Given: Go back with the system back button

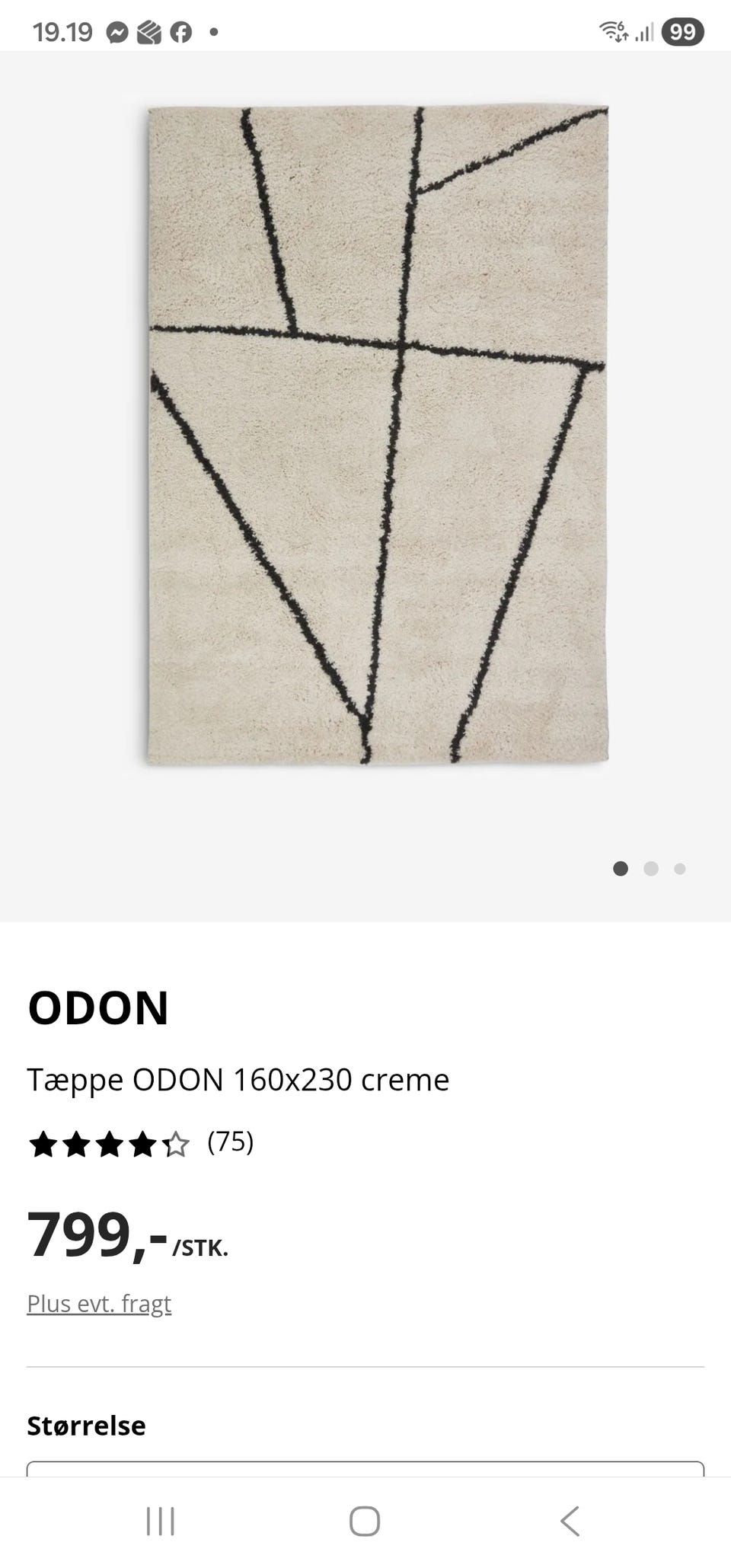Looking at the screenshot, I should click(x=570, y=1522).
